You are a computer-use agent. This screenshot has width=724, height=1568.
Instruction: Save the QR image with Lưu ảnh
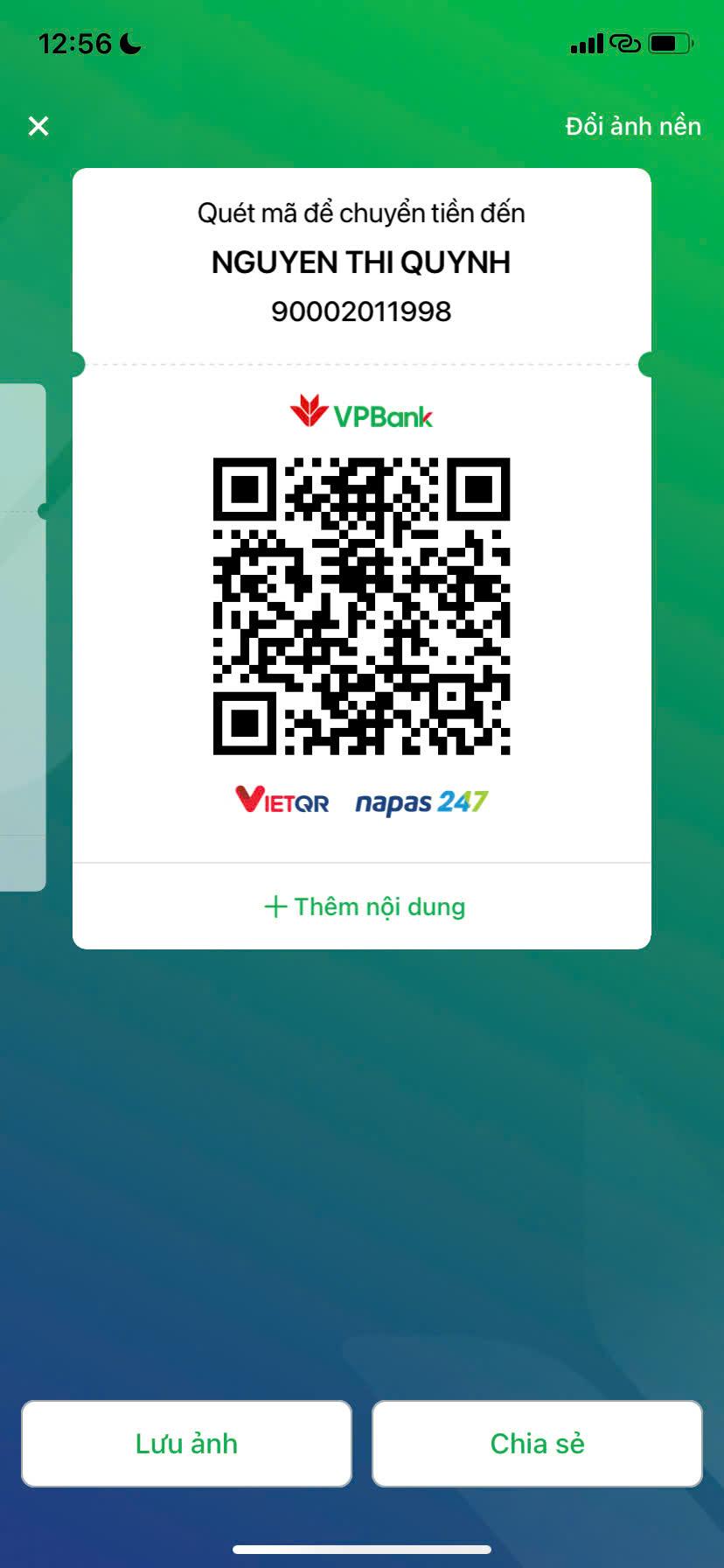coord(186,1443)
